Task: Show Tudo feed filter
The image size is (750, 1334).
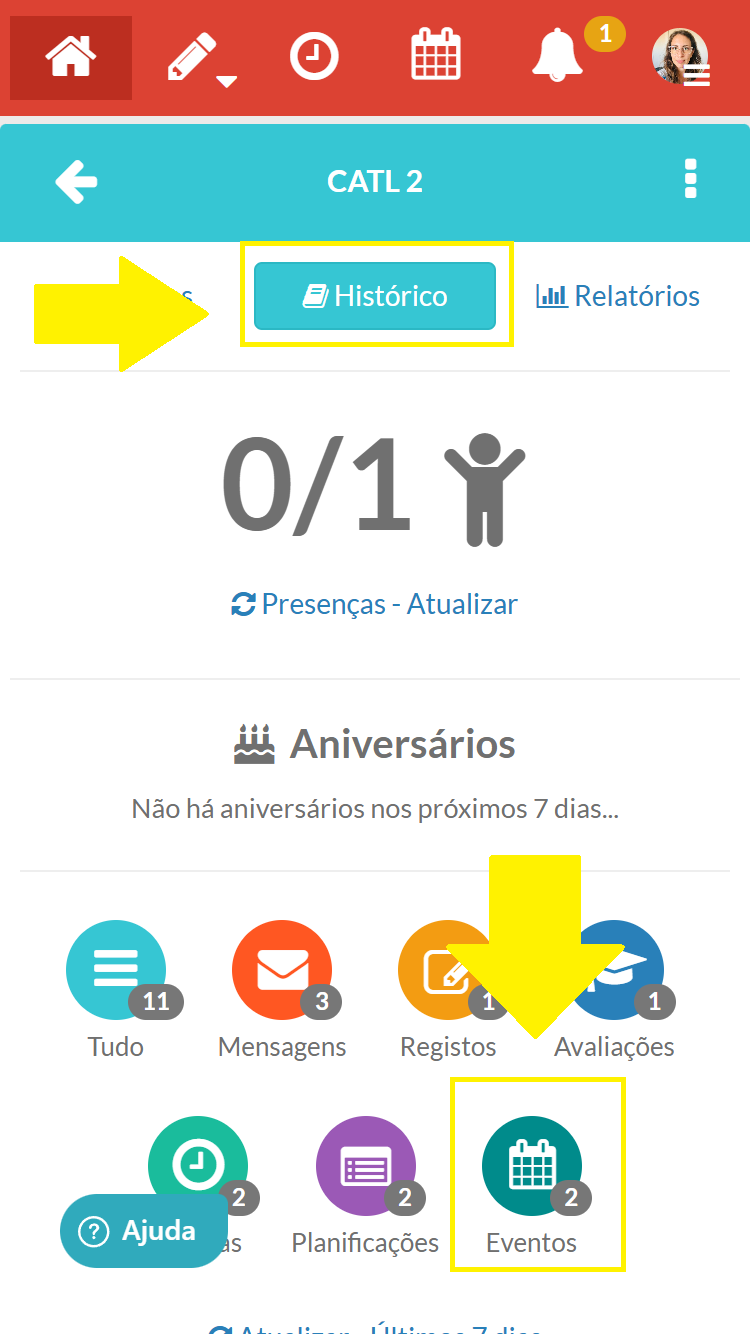Action: tap(116, 970)
